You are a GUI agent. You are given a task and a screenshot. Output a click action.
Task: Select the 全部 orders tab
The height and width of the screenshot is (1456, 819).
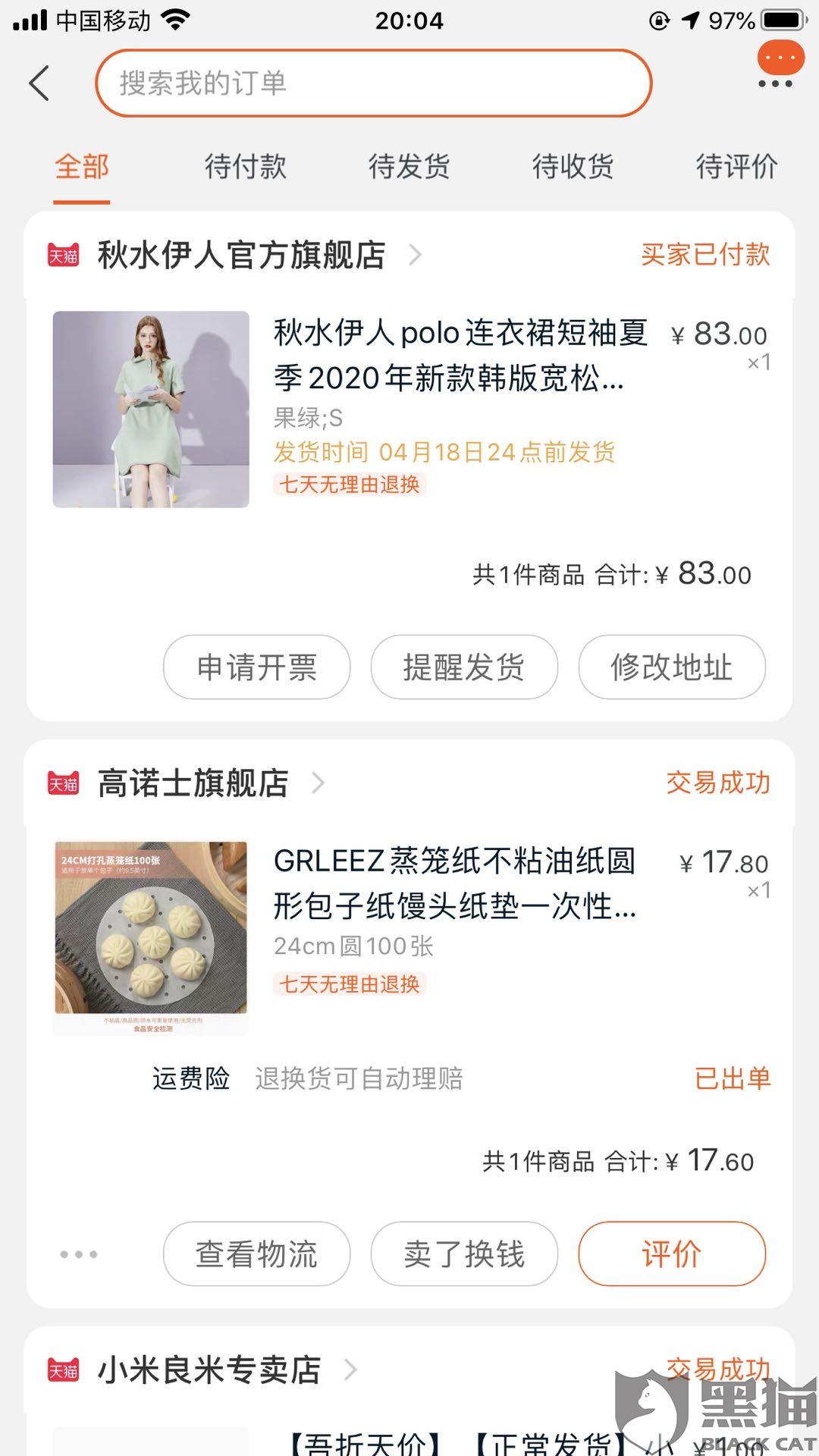click(x=82, y=166)
